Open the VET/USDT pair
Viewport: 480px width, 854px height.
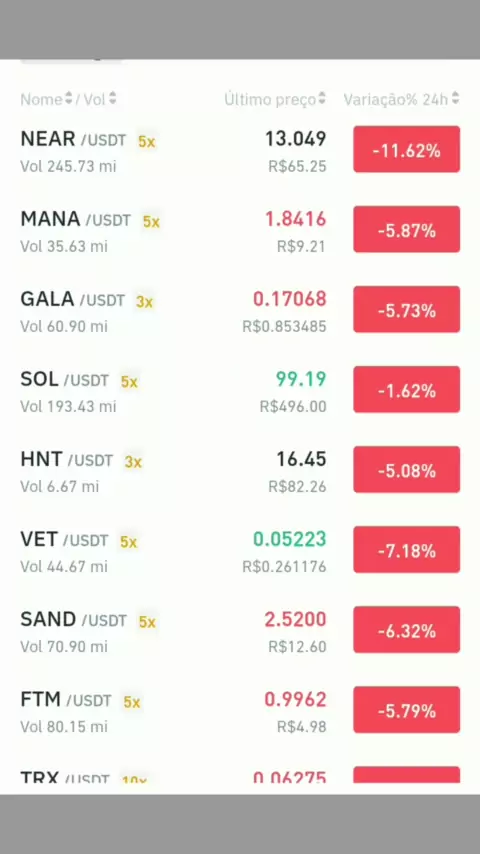pyautogui.click(x=240, y=550)
